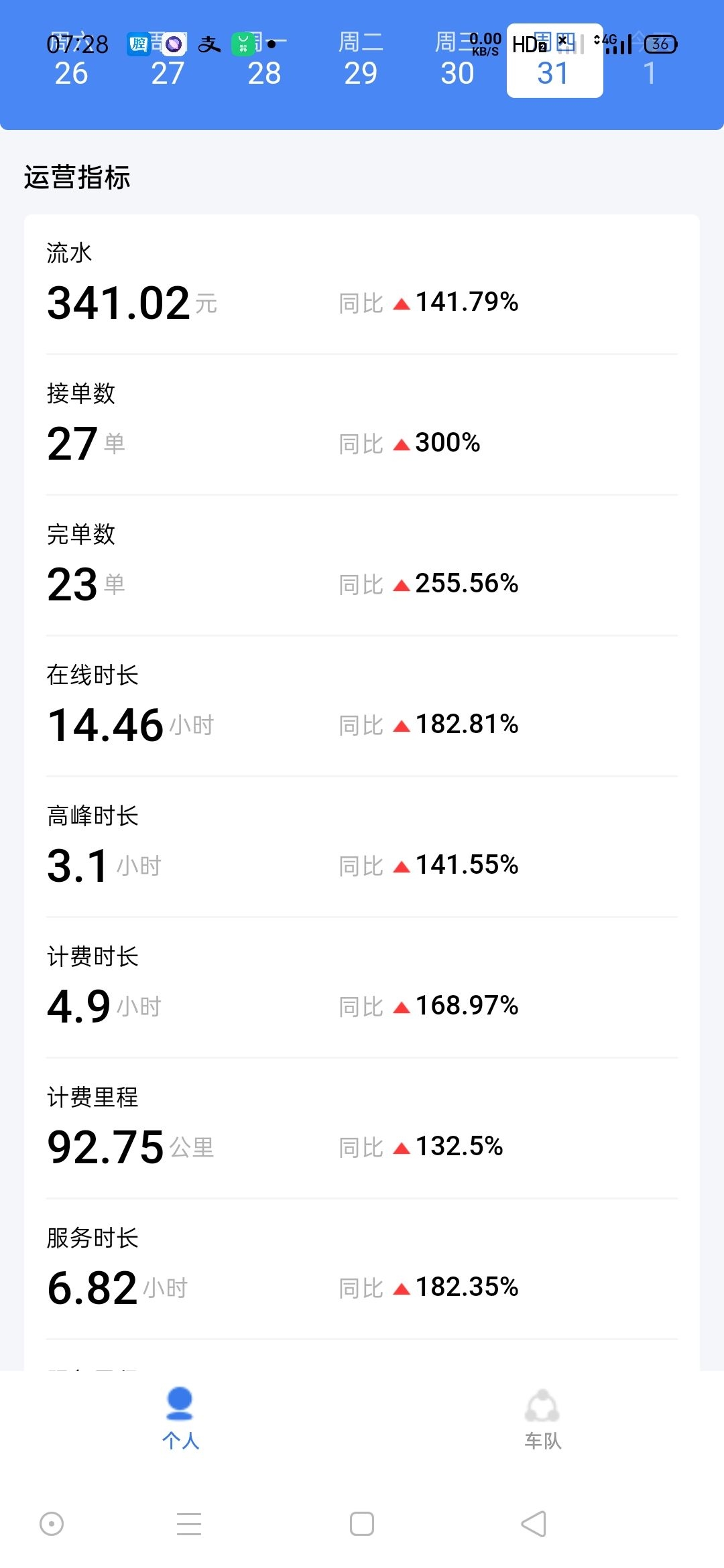Select date 26 in the date strip

(x=71, y=62)
